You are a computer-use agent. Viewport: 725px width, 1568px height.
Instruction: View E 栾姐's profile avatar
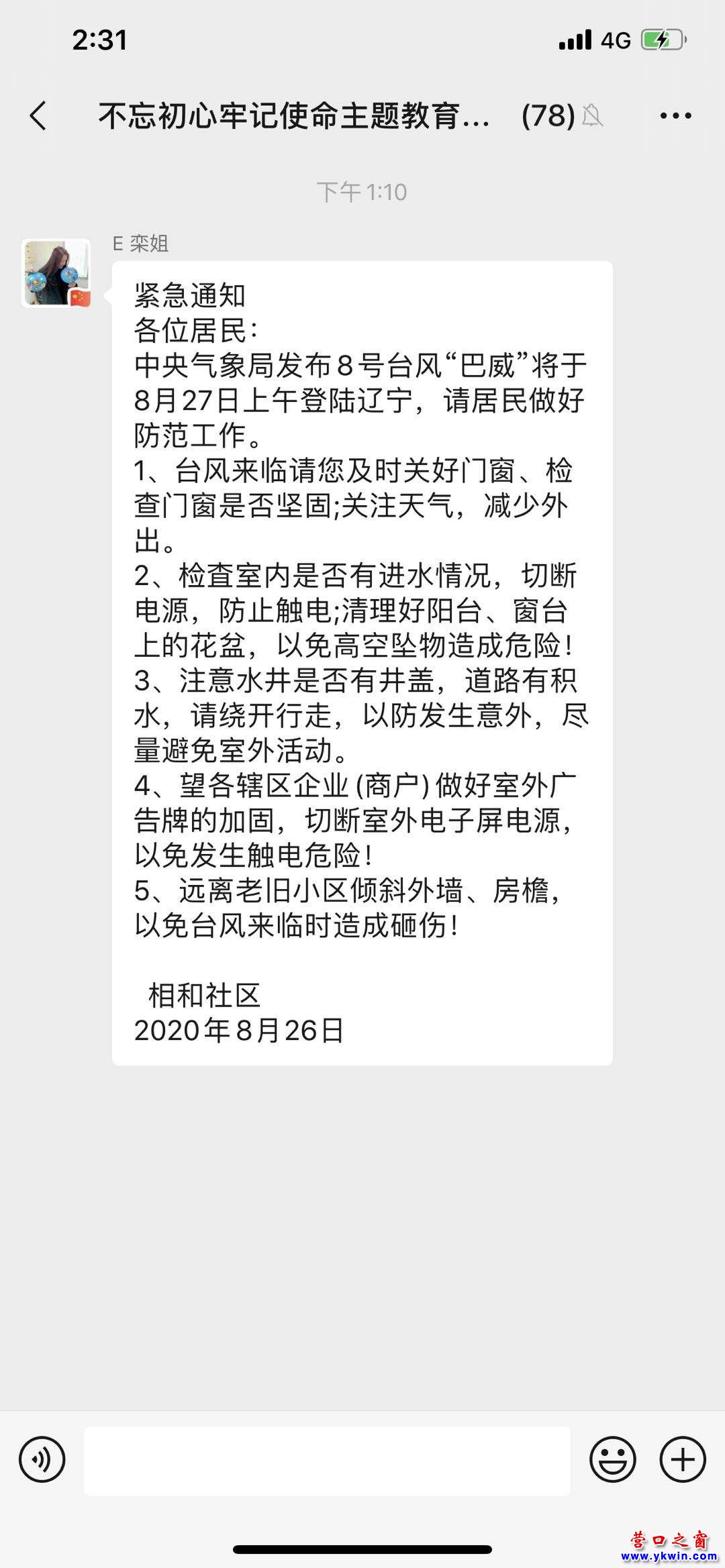(56, 273)
